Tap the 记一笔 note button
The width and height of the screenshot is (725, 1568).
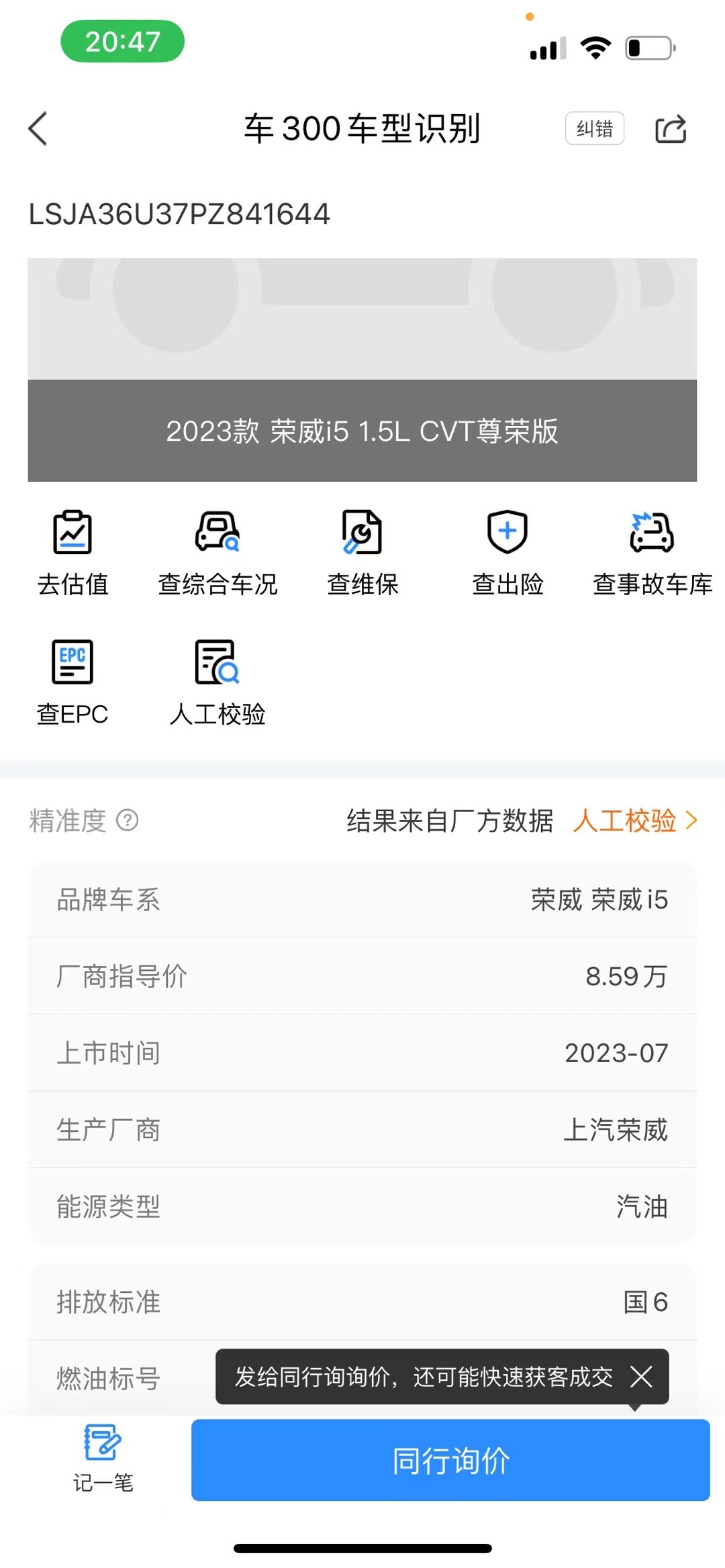click(103, 1458)
